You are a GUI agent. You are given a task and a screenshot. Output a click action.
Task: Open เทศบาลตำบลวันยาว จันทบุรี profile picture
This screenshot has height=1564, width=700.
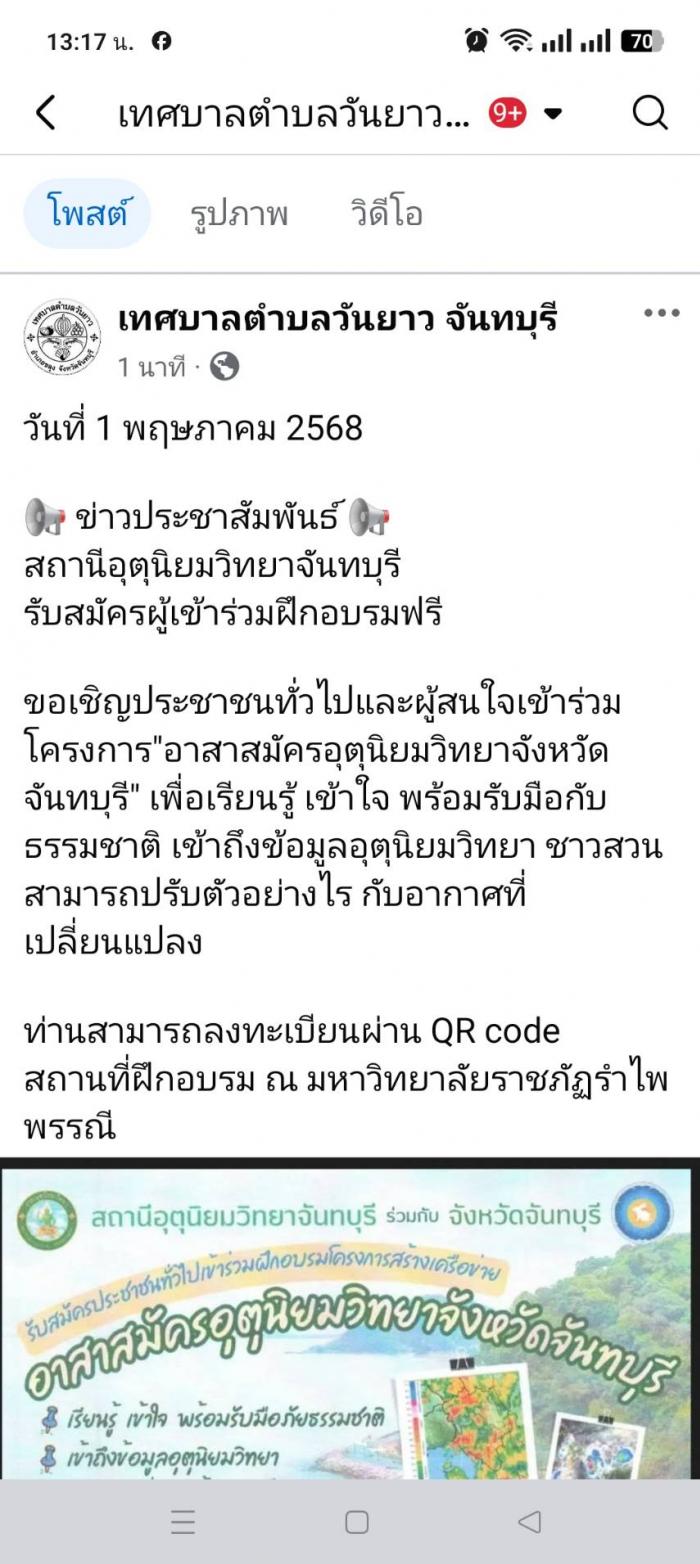62,337
